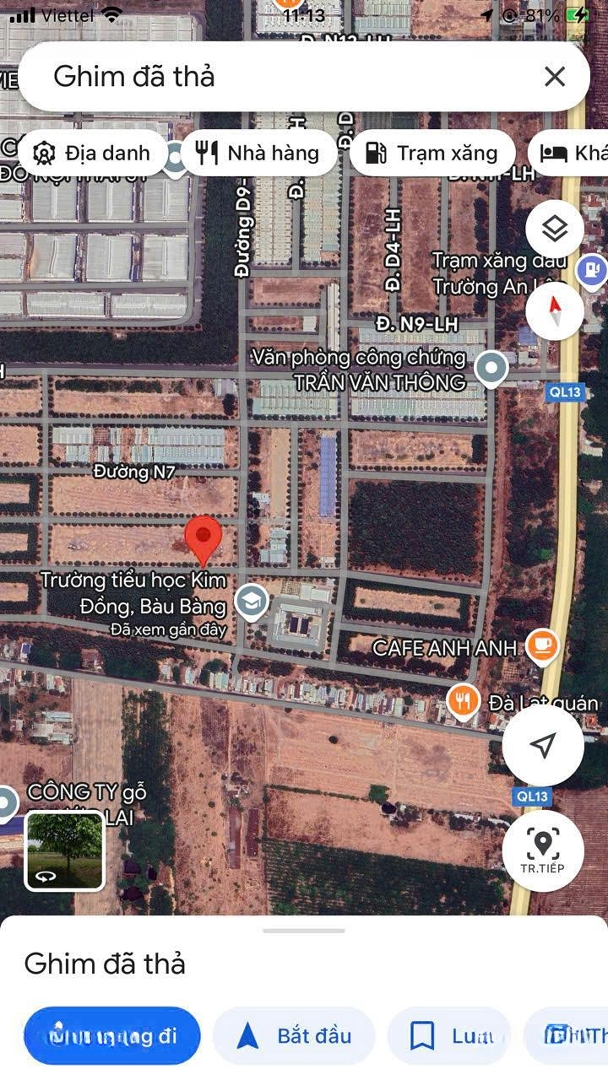Filter map by Nhà hàng

tap(258, 153)
